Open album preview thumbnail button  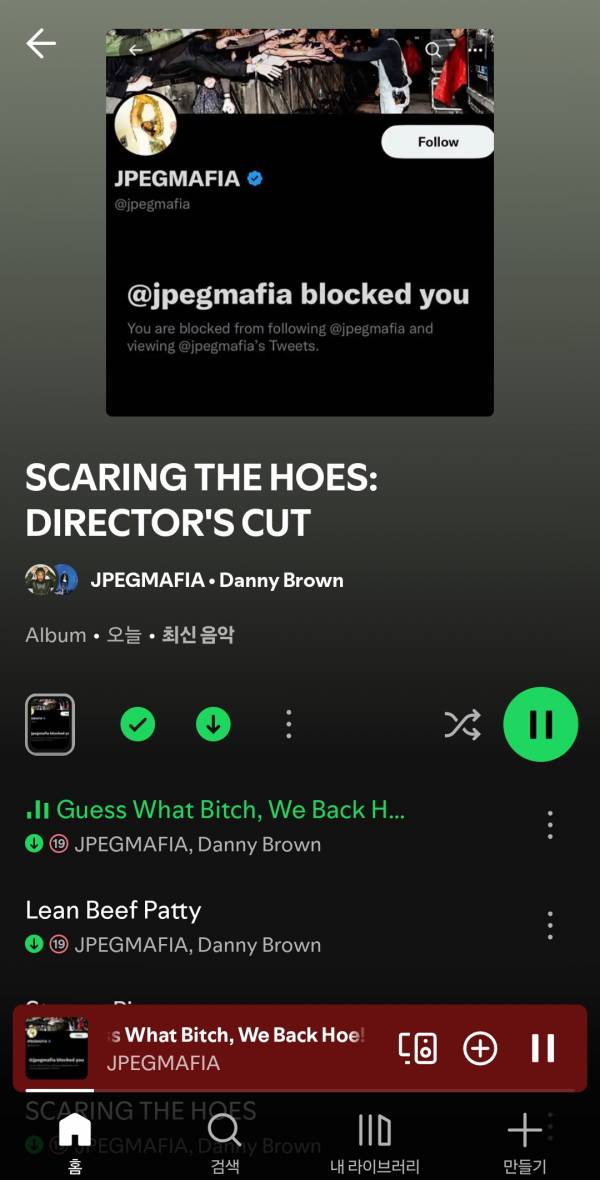(x=50, y=724)
